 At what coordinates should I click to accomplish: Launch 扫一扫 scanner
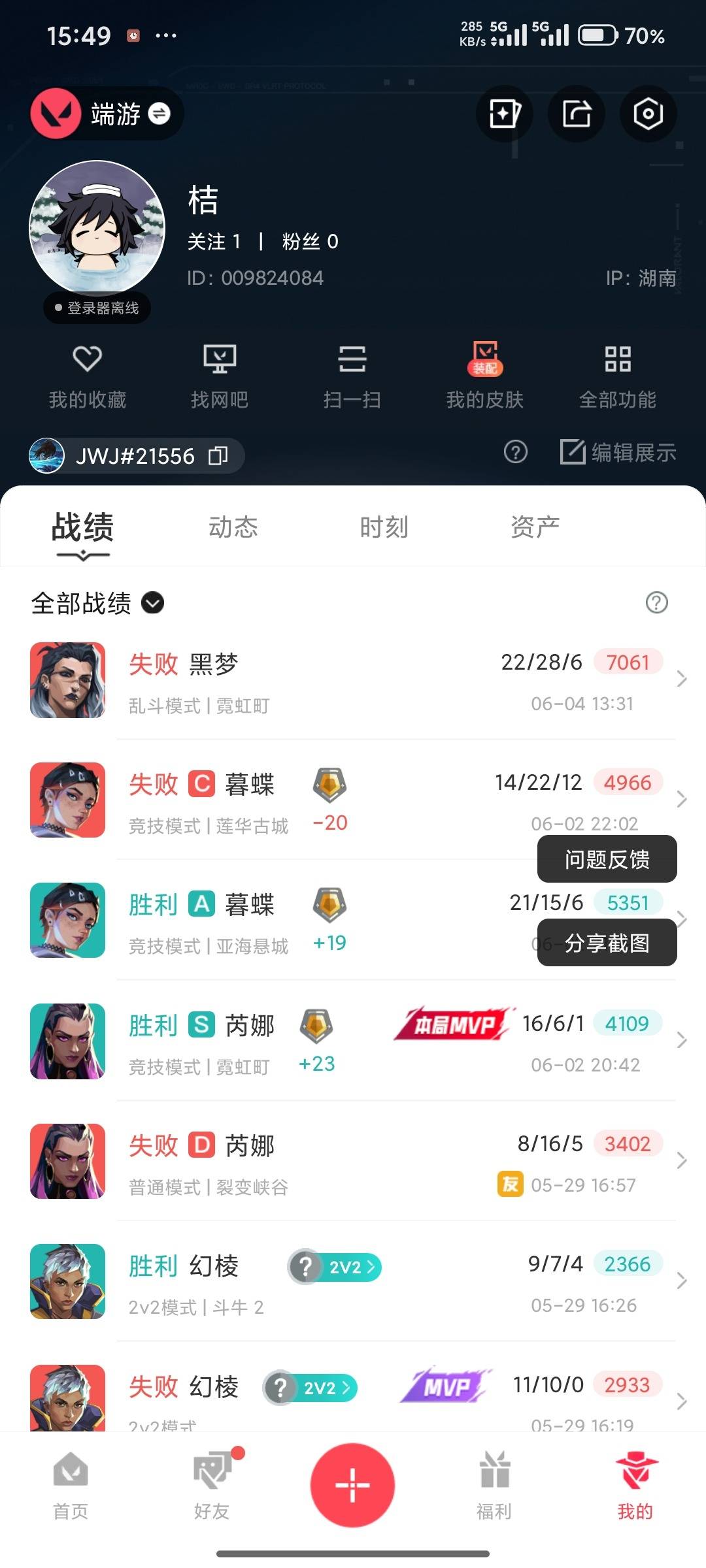click(x=352, y=376)
